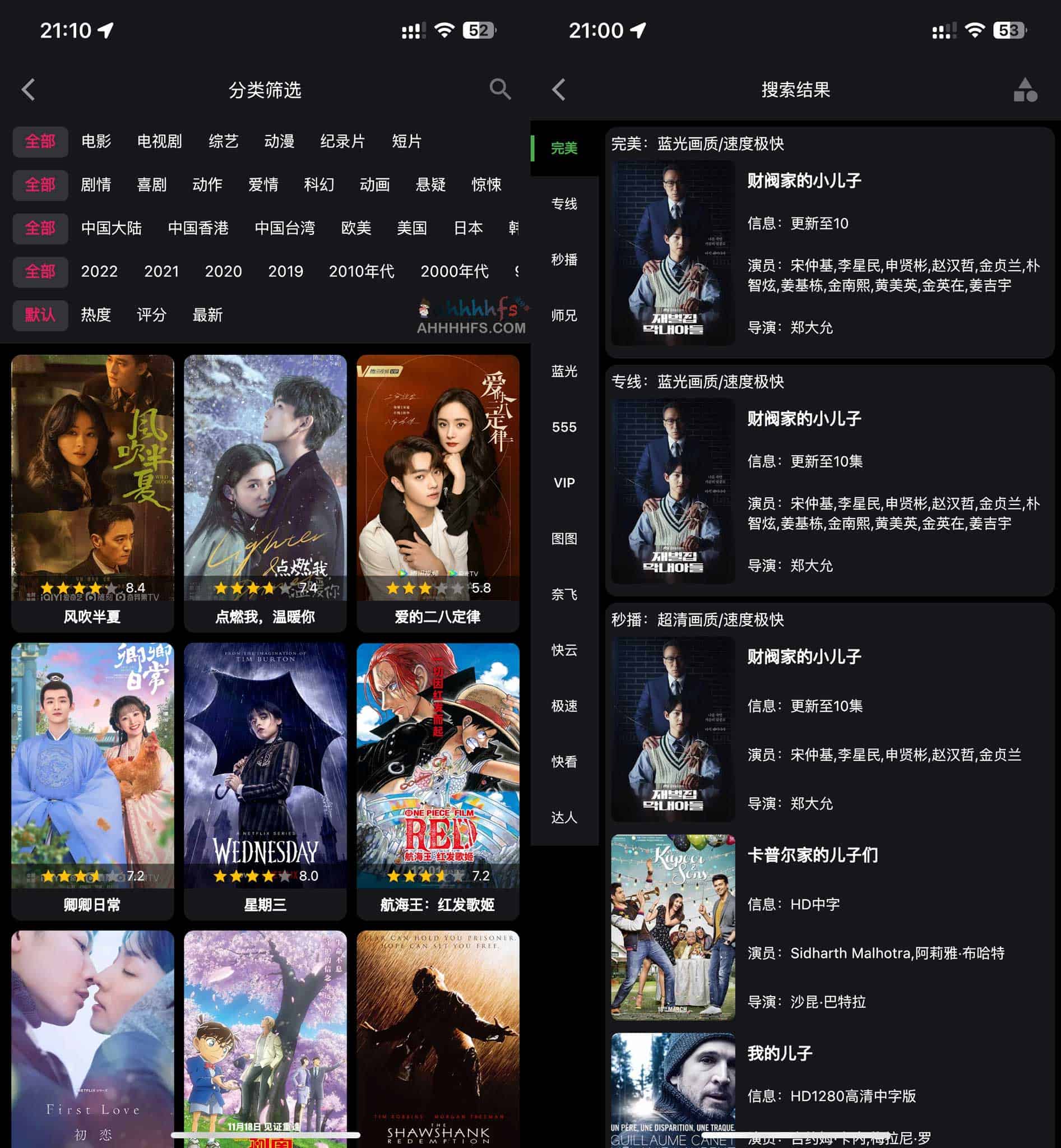Viewport: 1061px width, 1148px height.
Task: Open the 秒播 source tab
Action: coord(564,260)
